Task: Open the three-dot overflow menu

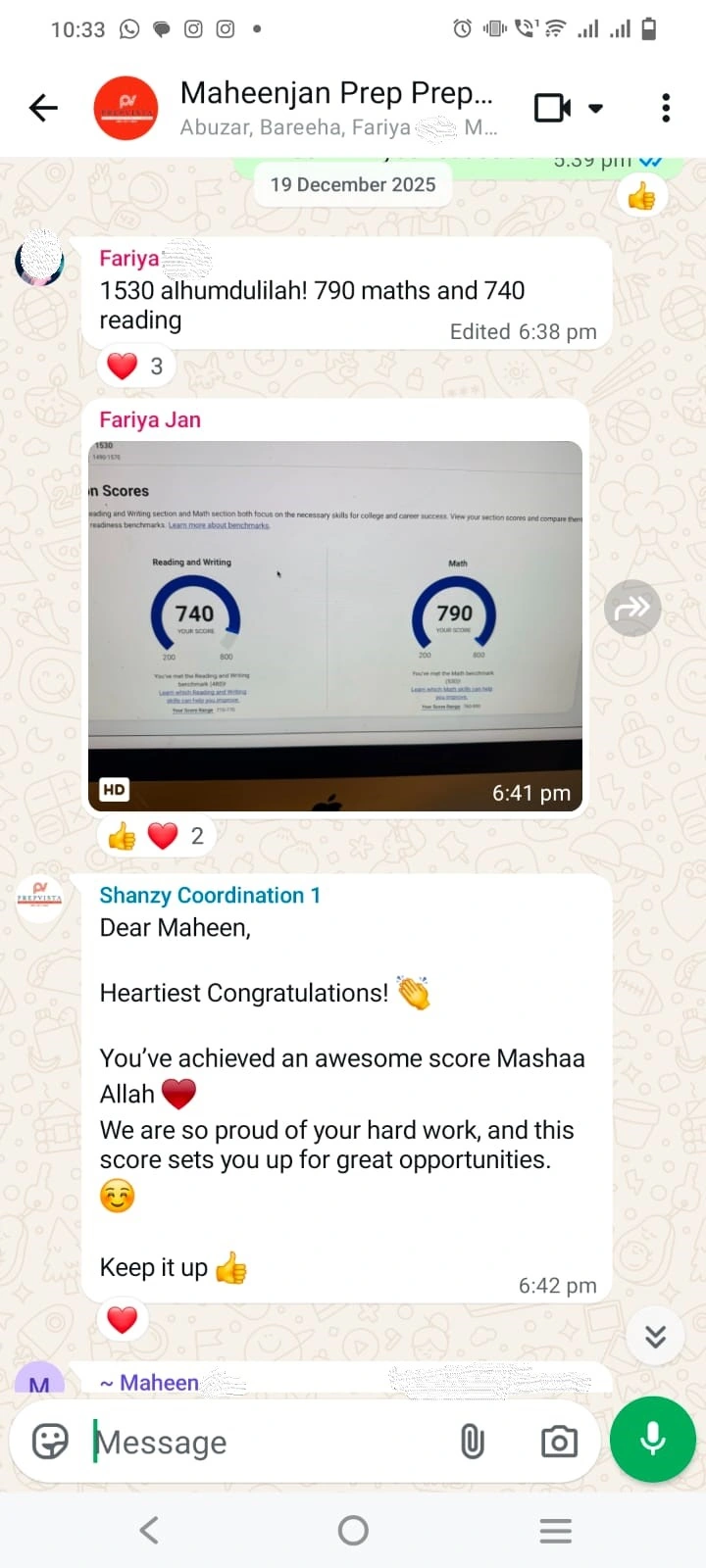Action: pyautogui.click(x=666, y=108)
